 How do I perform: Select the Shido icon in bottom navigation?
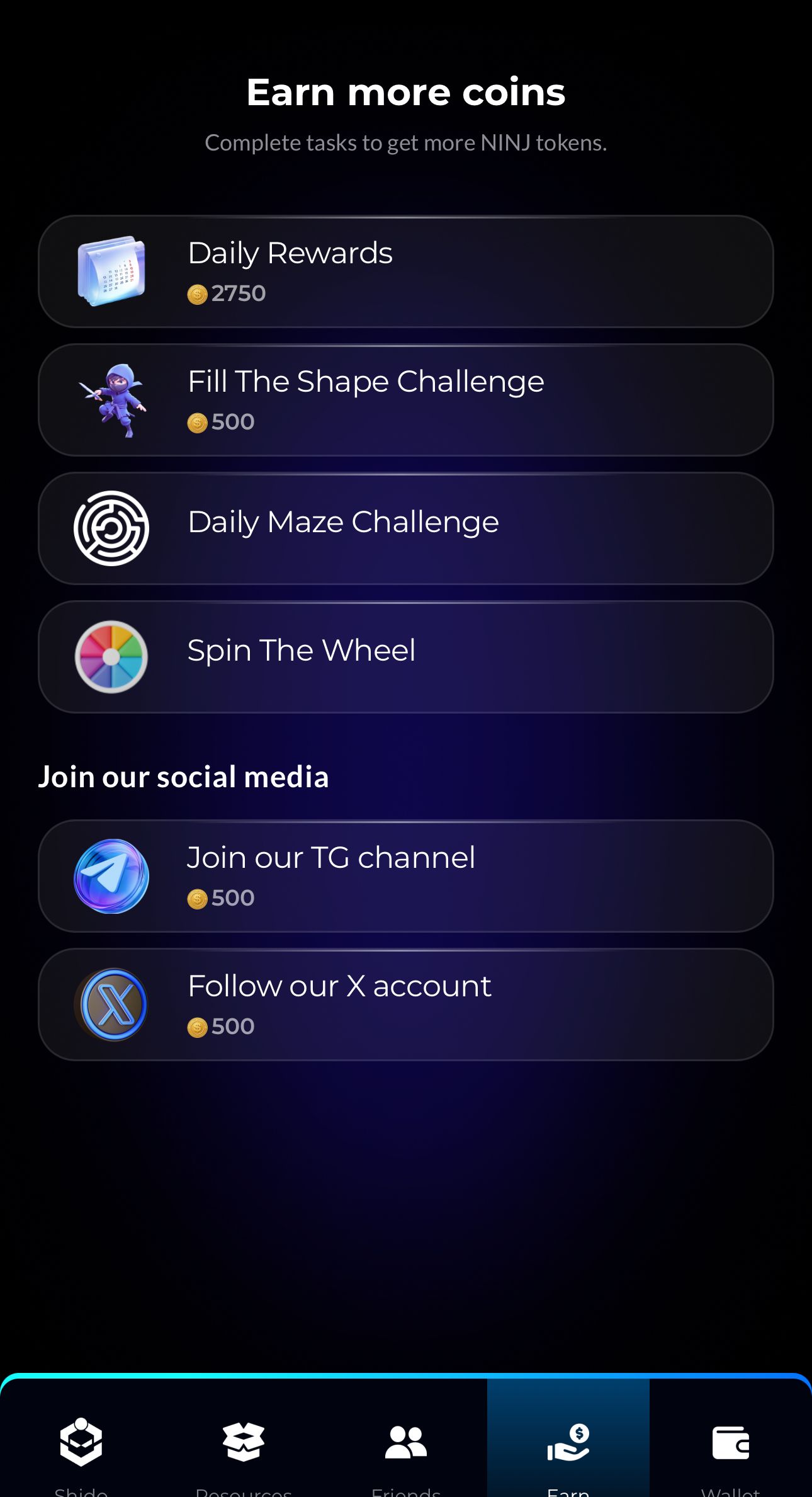click(x=81, y=1442)
